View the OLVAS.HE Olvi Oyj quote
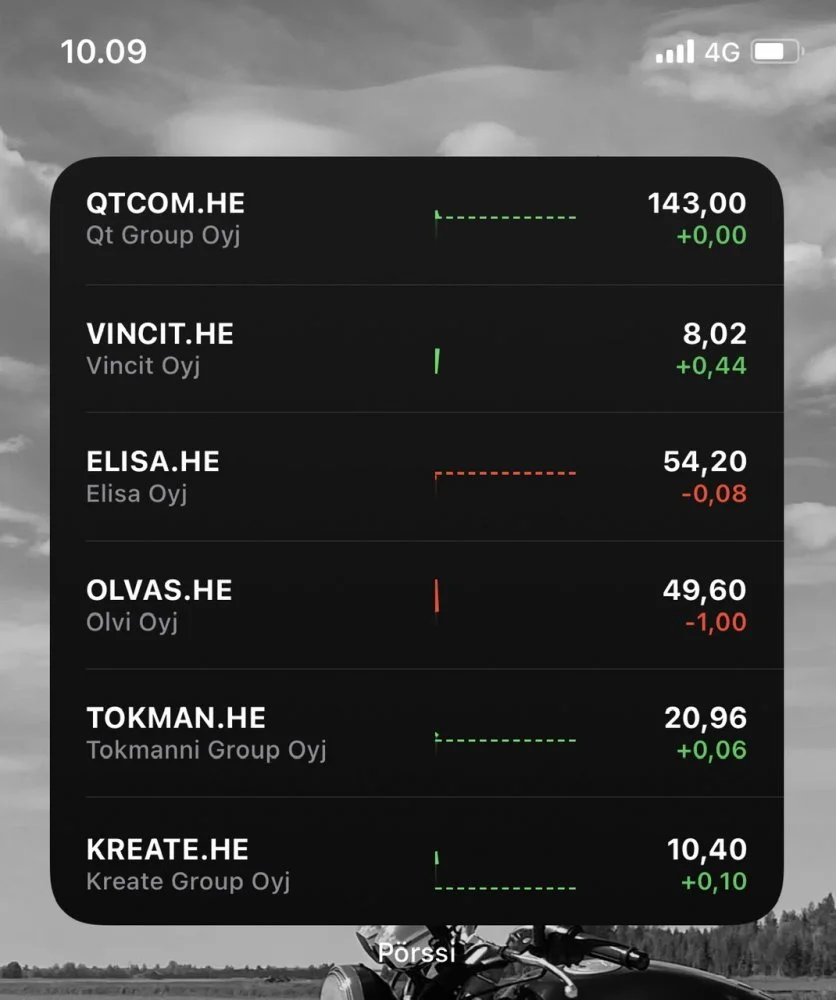Image resolution: width=836 pixels, height=1000 pixels. pos(416,604)
